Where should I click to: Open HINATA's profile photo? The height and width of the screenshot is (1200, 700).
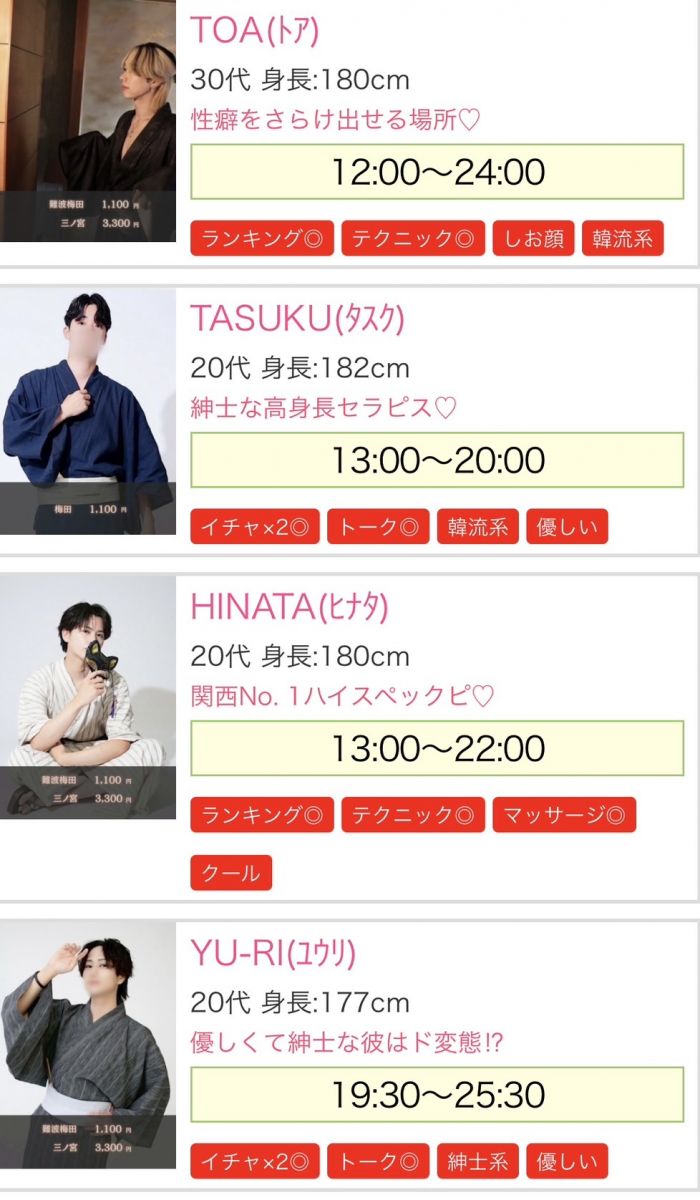[88, 697]
